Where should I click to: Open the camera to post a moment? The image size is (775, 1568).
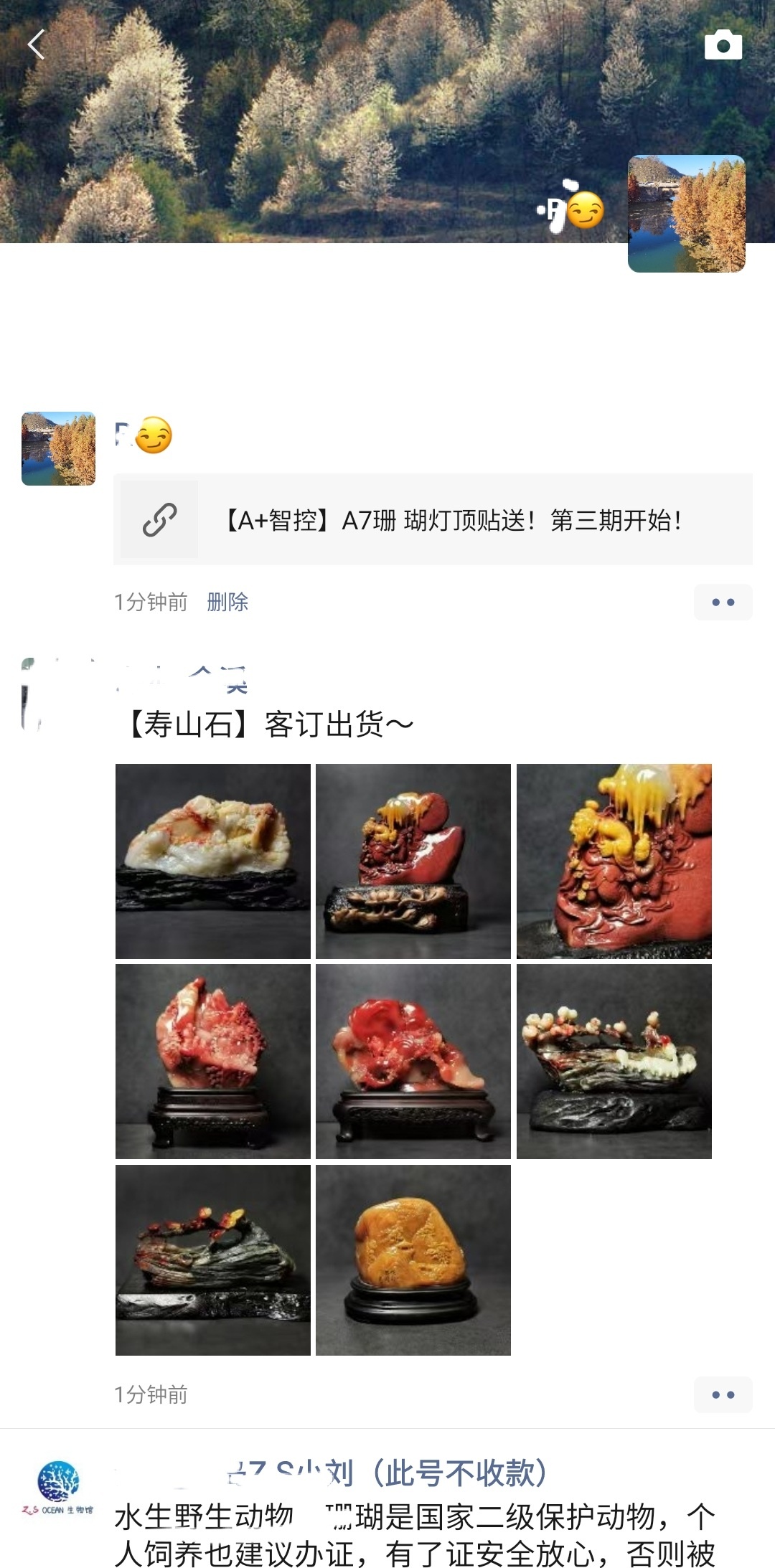tap(723, 45)
